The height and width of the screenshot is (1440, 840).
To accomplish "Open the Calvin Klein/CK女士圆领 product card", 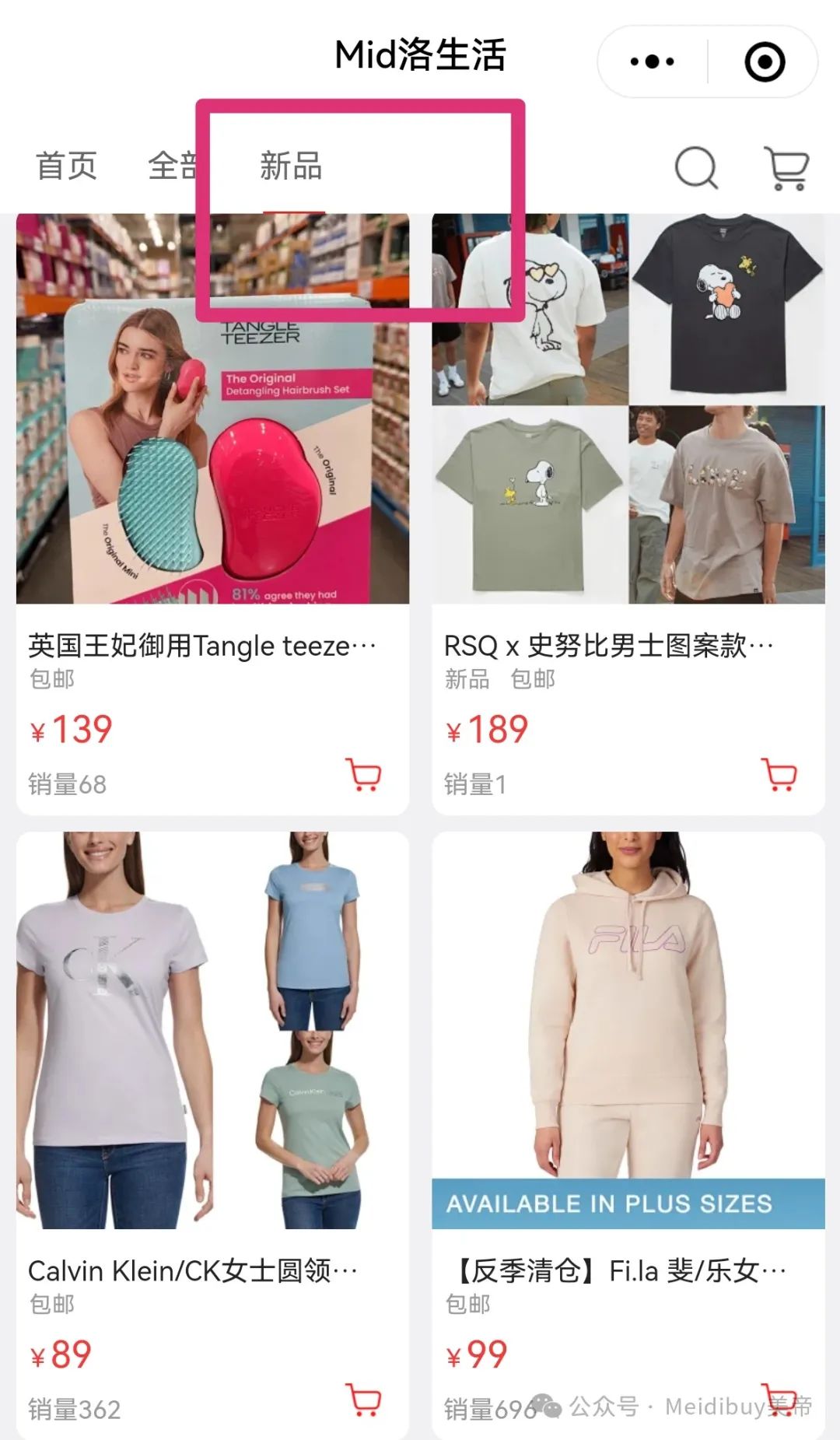I will click(212, 1134).
